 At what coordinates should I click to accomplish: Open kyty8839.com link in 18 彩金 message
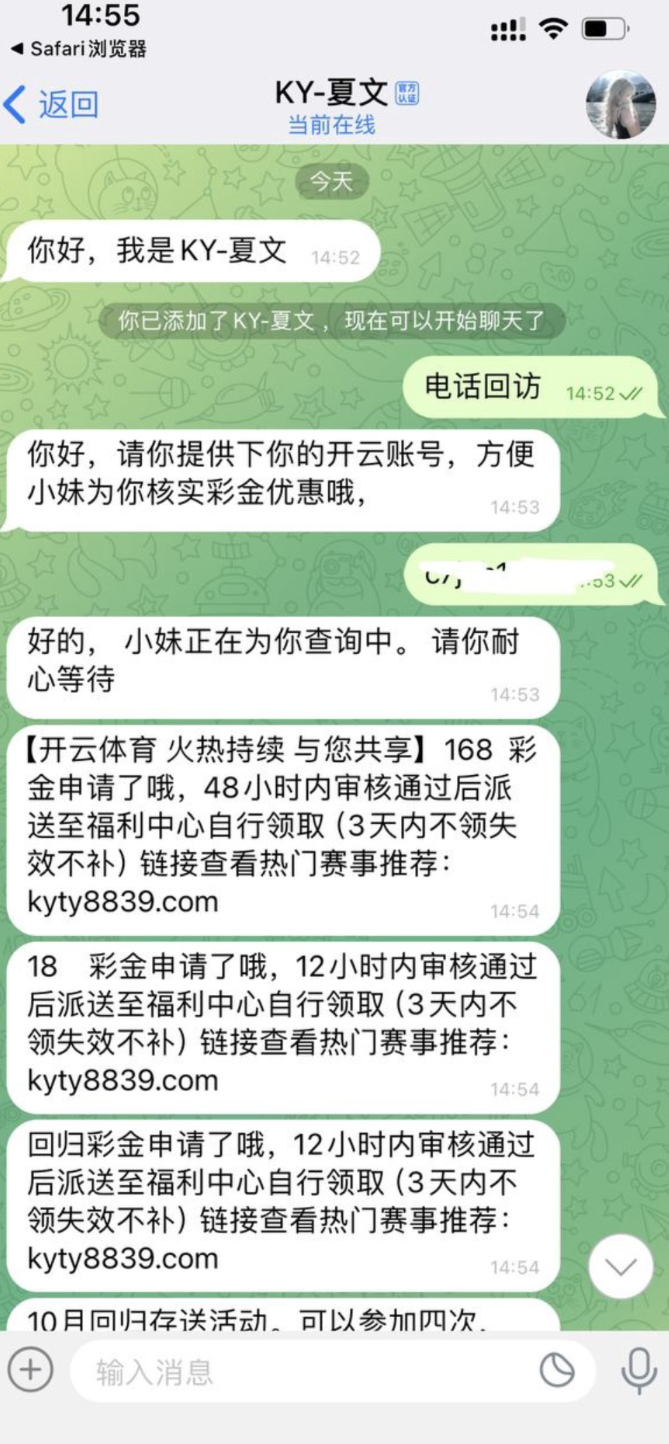click(123, 1080)
